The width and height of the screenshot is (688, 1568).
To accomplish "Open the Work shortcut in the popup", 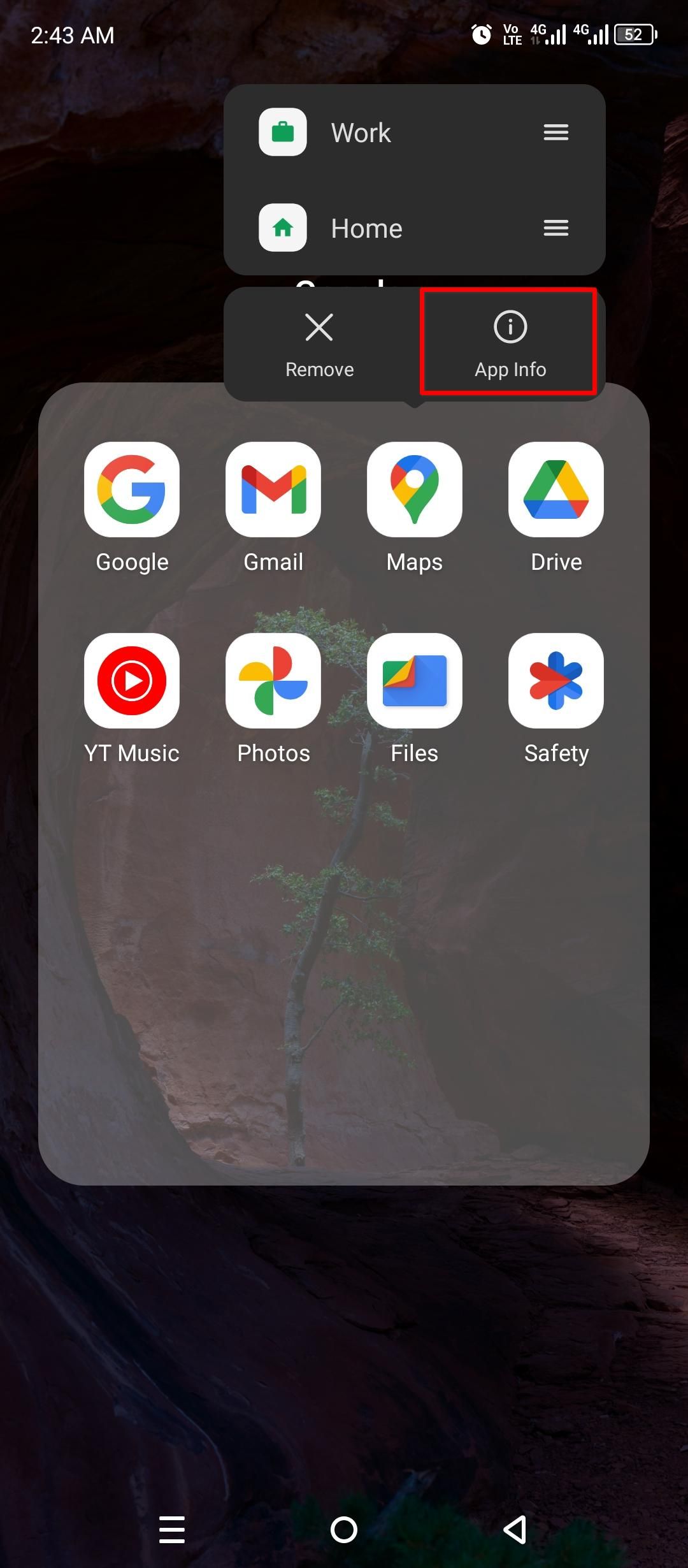I will 361,133.
